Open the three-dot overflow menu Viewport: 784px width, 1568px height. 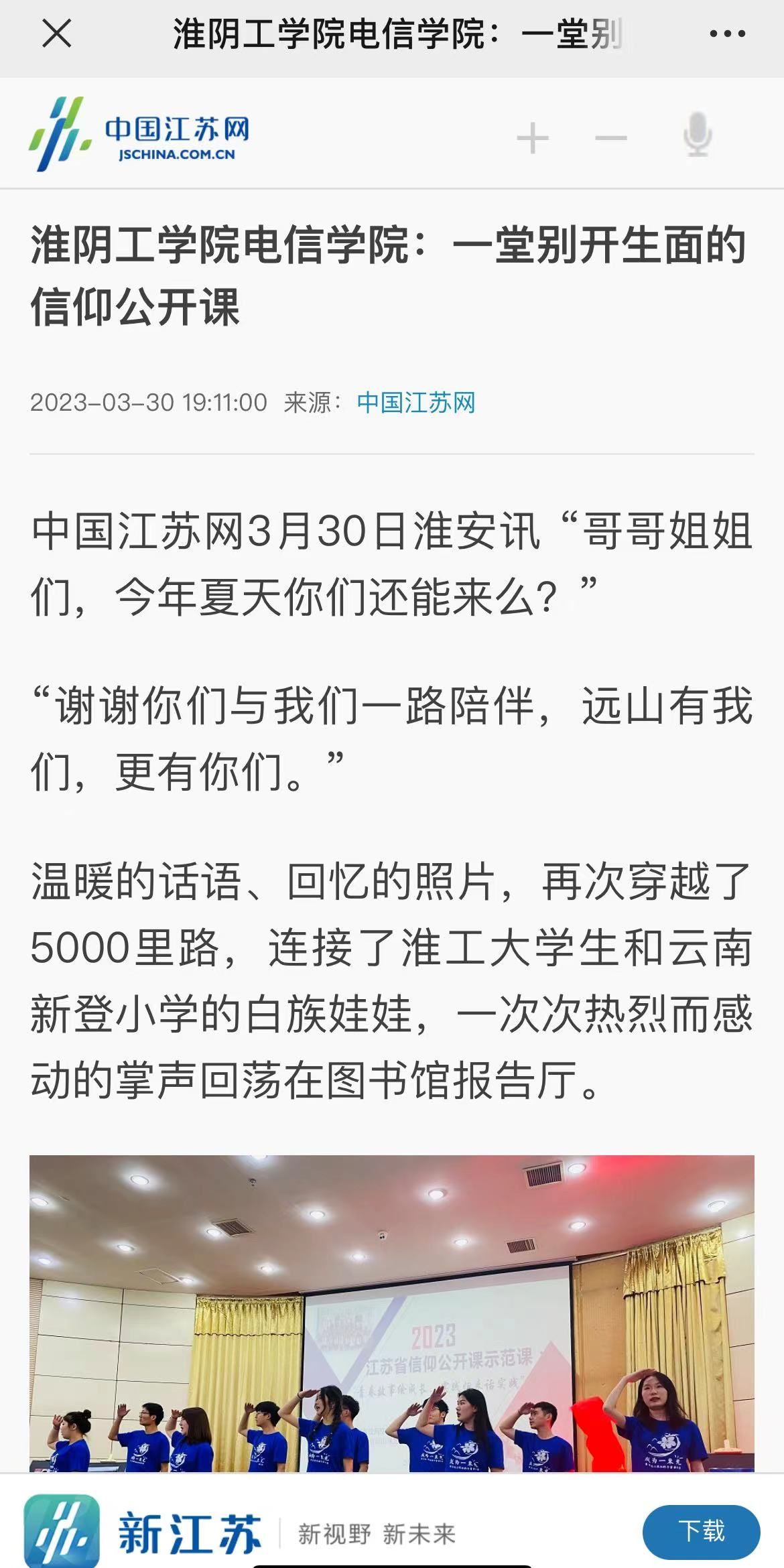coord(727,34)
